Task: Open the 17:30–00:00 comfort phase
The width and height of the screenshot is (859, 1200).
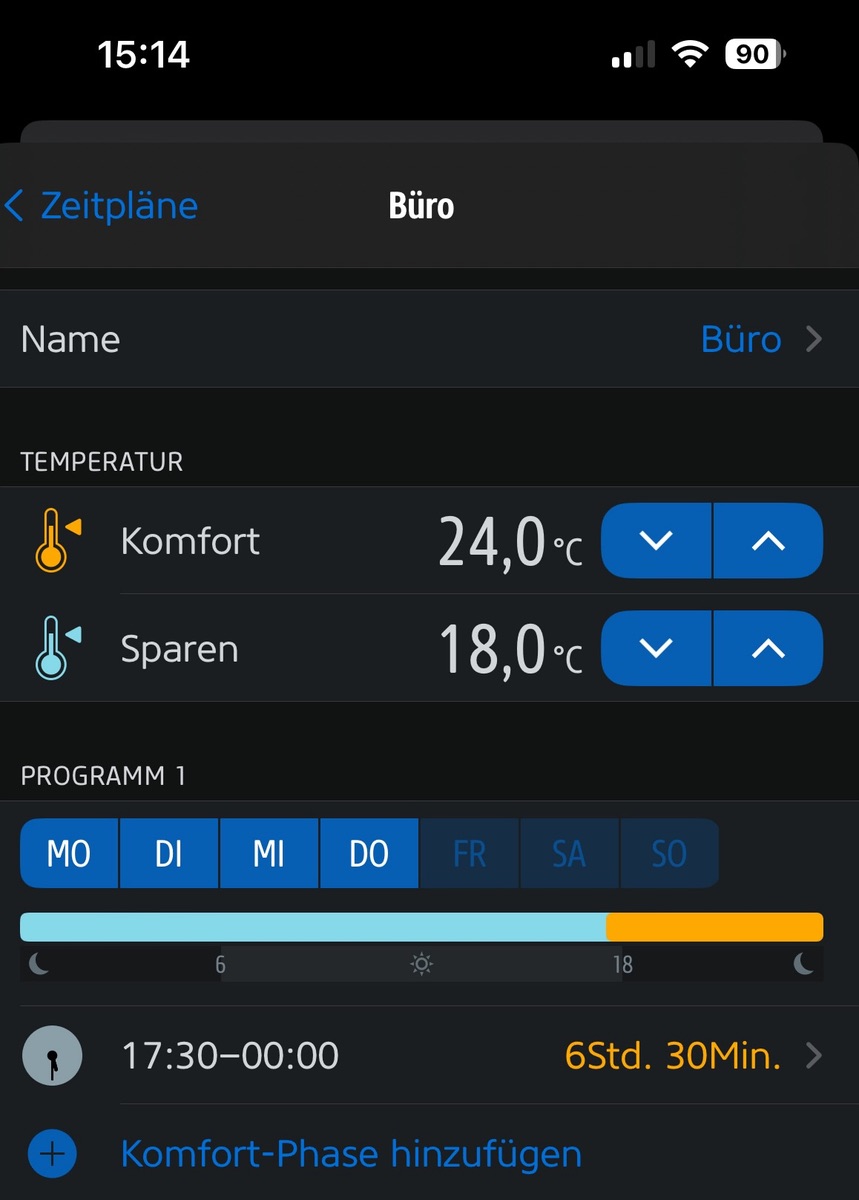Action: click(429, 1056)
